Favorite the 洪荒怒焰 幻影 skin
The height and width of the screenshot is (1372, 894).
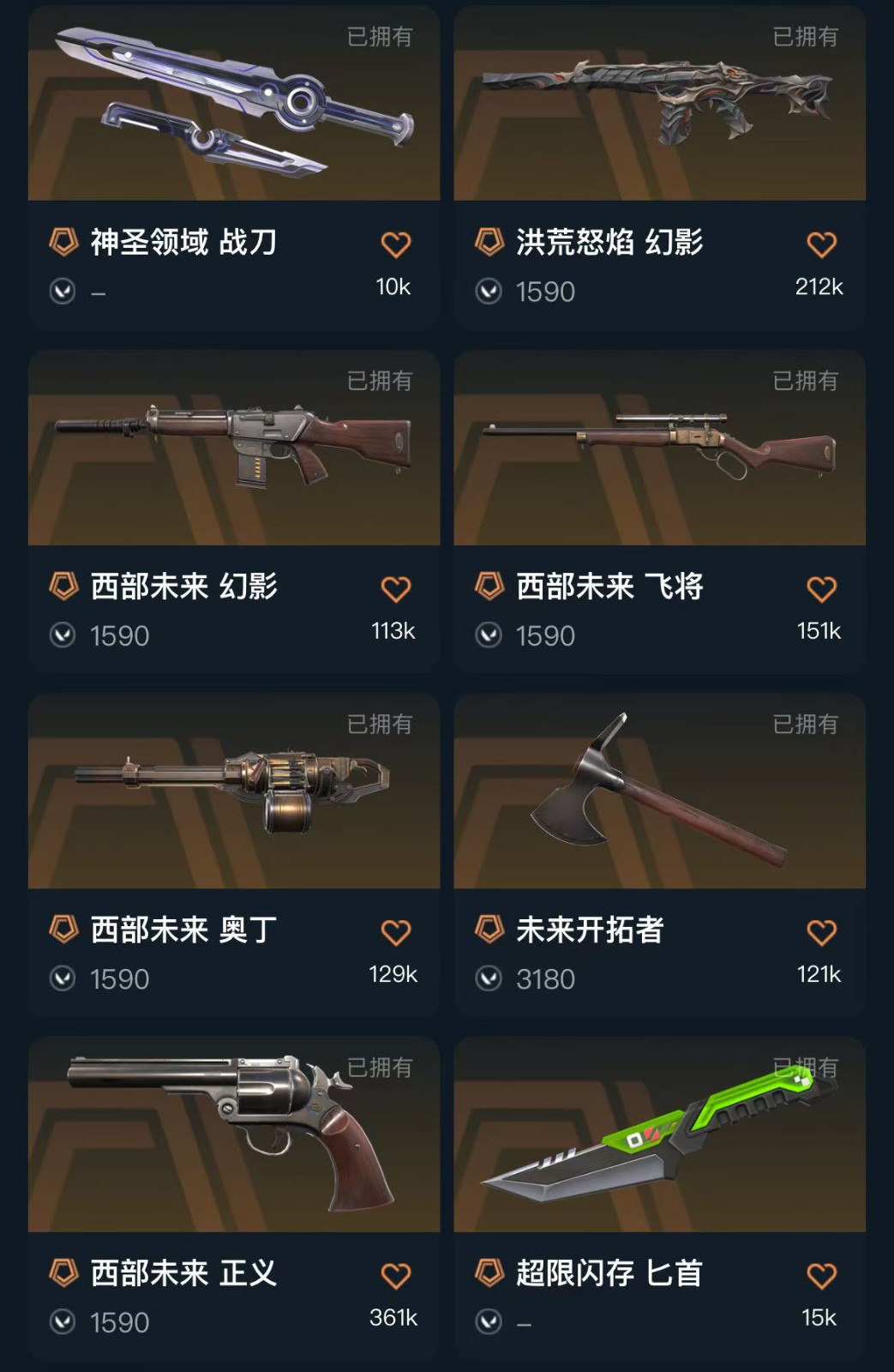821,245
